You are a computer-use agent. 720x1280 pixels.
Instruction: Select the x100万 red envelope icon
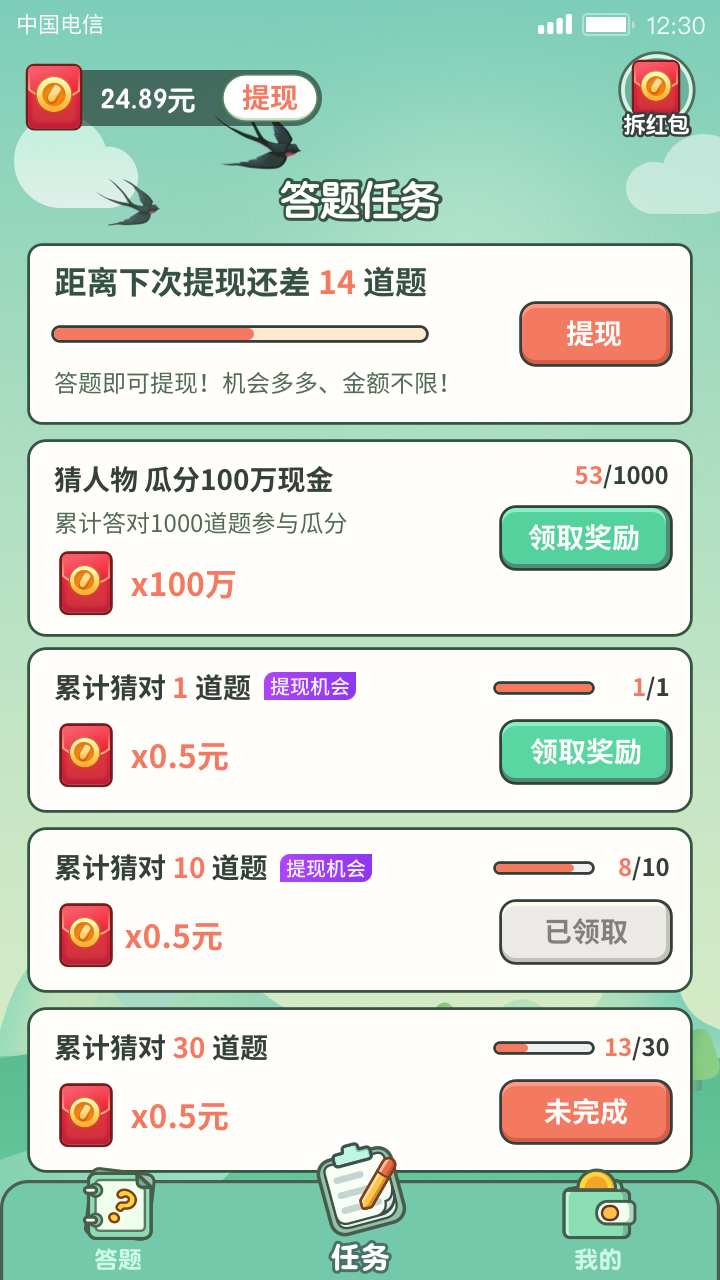88,583
